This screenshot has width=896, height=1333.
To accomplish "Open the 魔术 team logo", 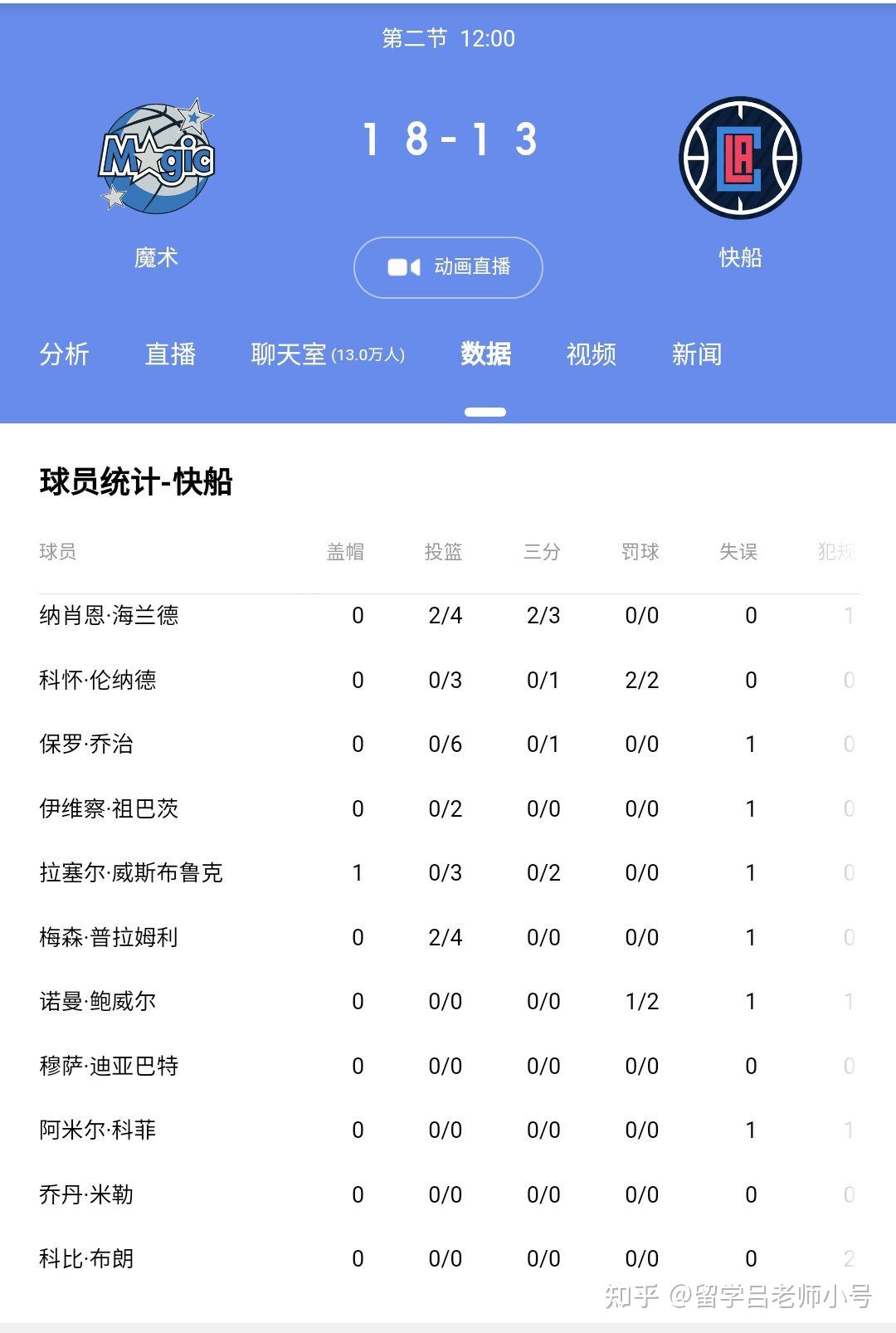I will [x=157, y=158].
